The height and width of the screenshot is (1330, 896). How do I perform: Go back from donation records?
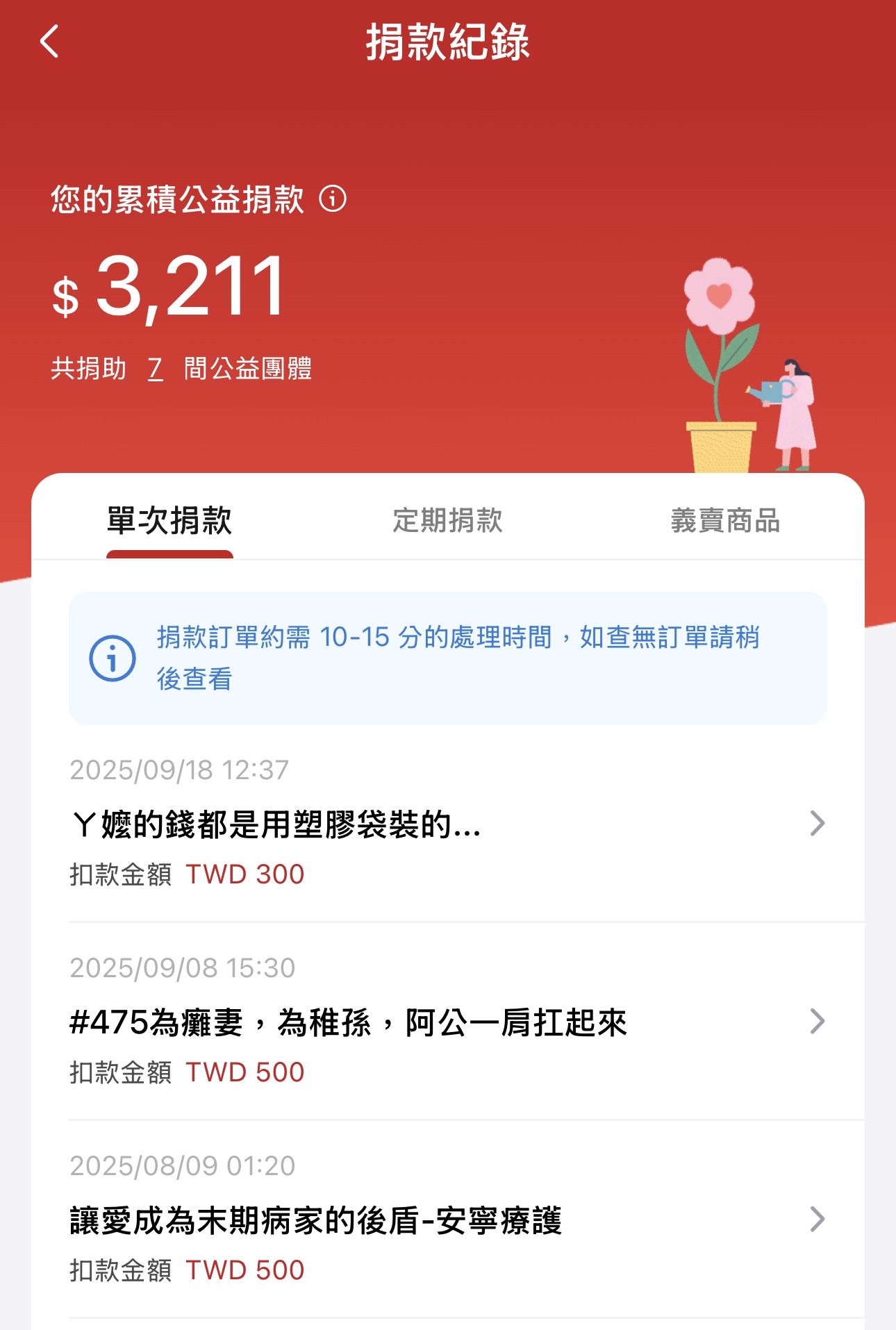50,42
